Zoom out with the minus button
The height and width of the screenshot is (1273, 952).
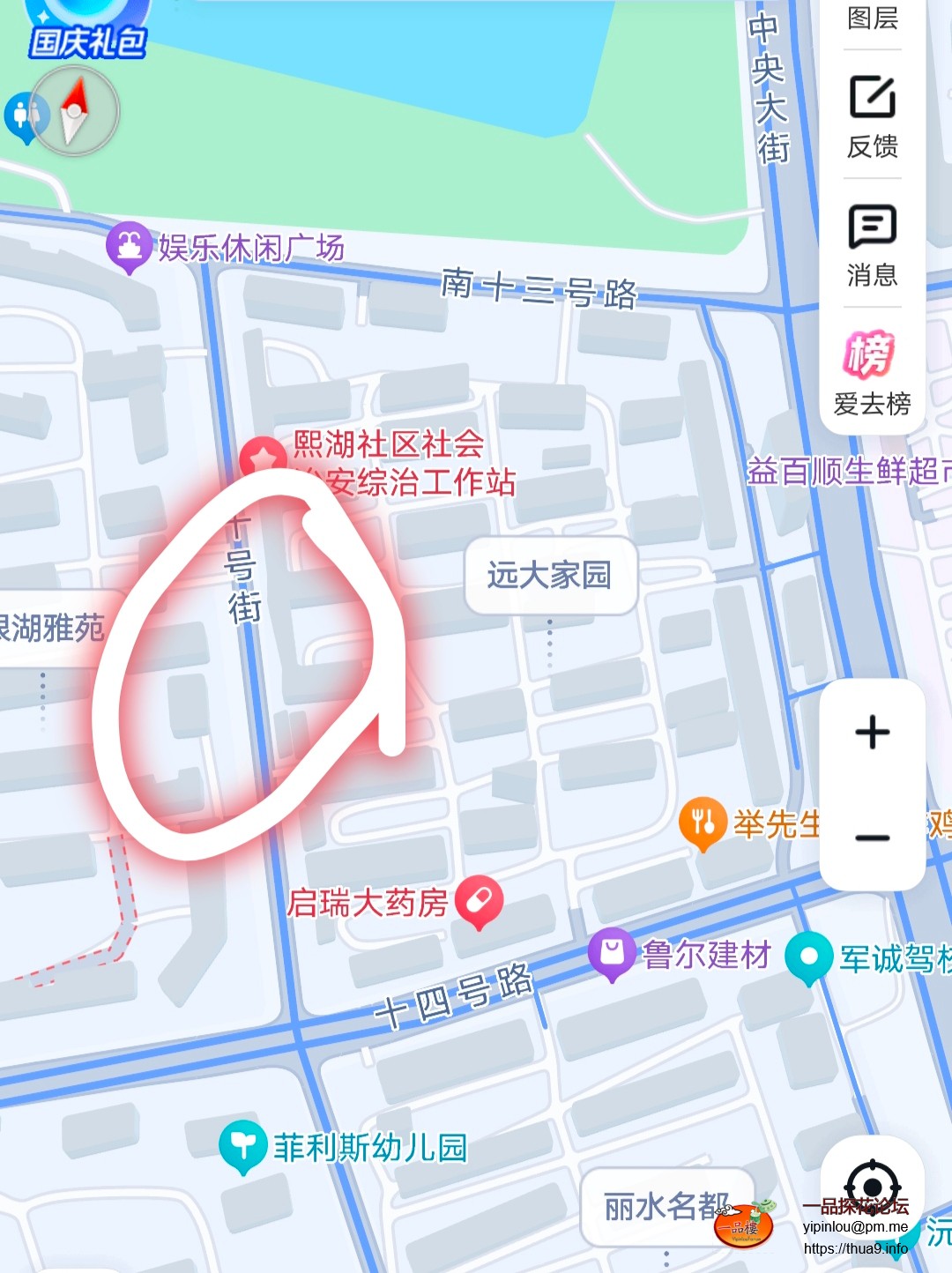(x=872, y=837)
